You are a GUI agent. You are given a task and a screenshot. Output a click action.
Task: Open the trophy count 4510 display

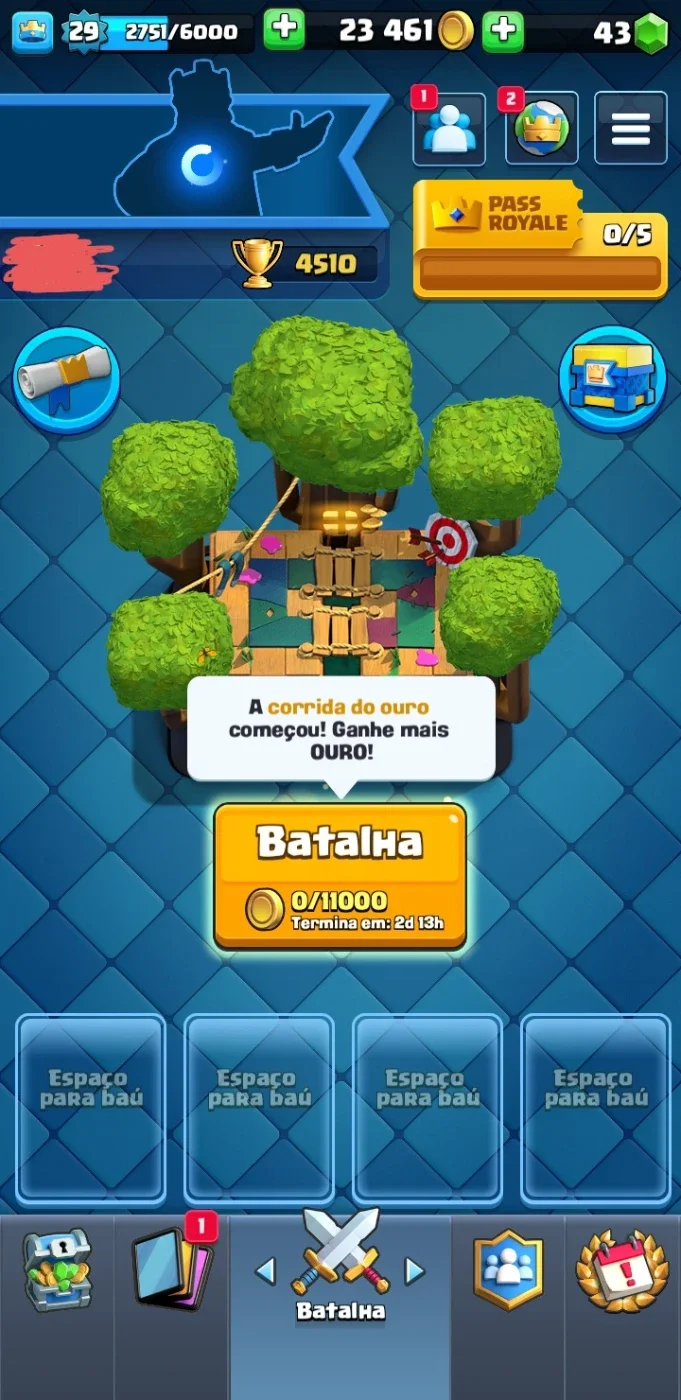(x=305, y=264)
